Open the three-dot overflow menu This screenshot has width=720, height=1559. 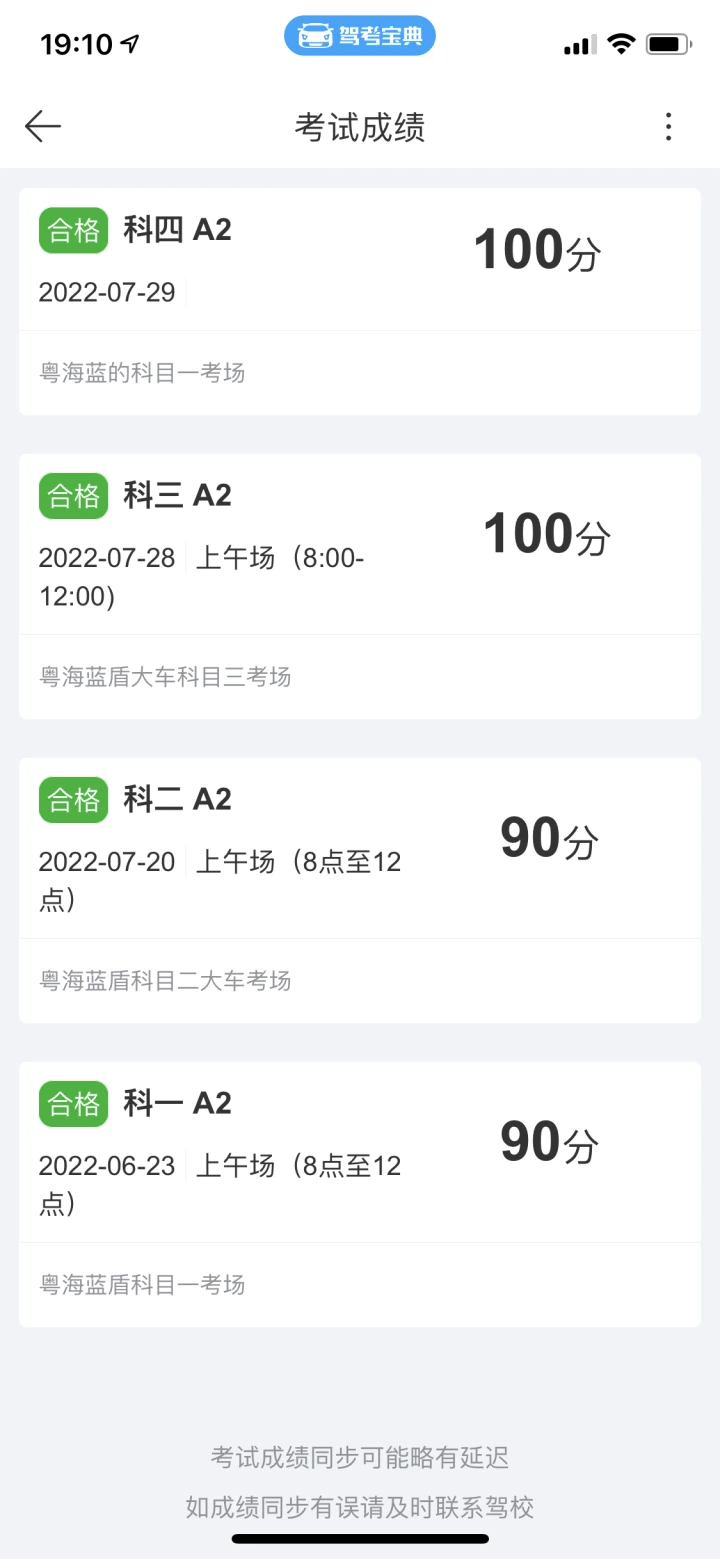coord(668,127)
